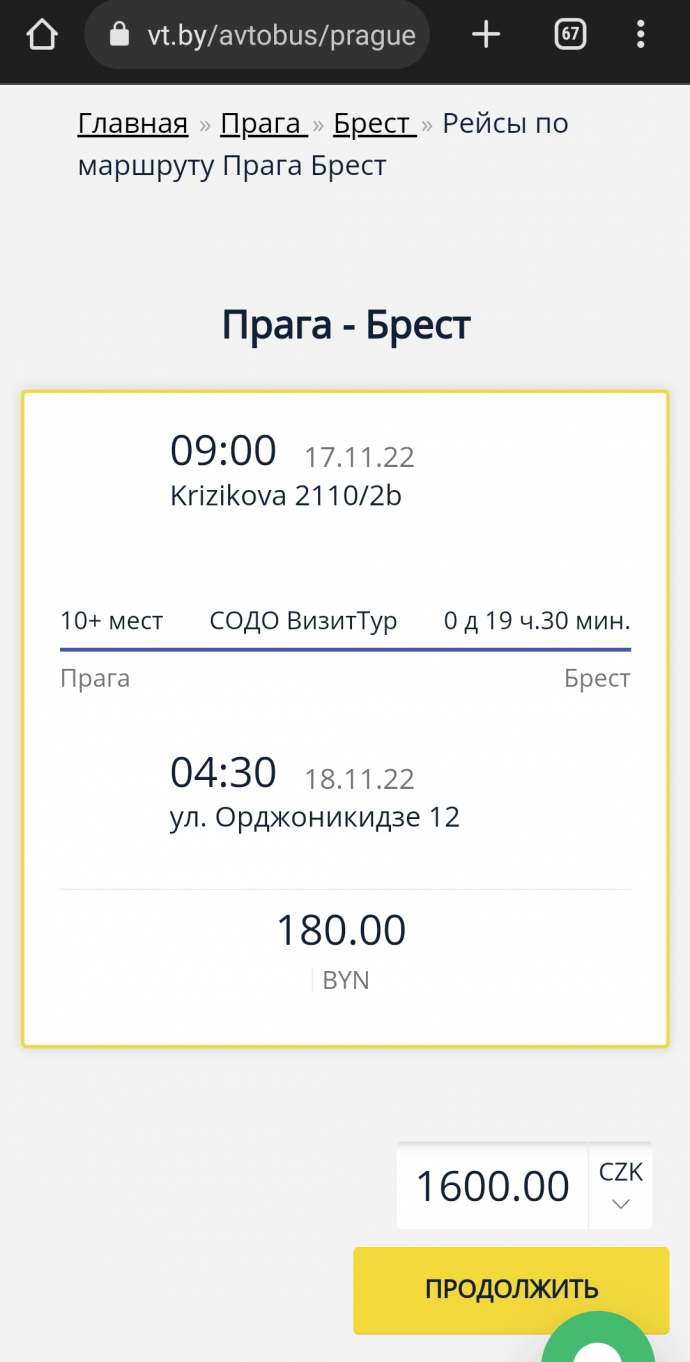Tap the ПРОДОЛЖИТЬ button
690x1362 pixels.
tap(511, 1290)
